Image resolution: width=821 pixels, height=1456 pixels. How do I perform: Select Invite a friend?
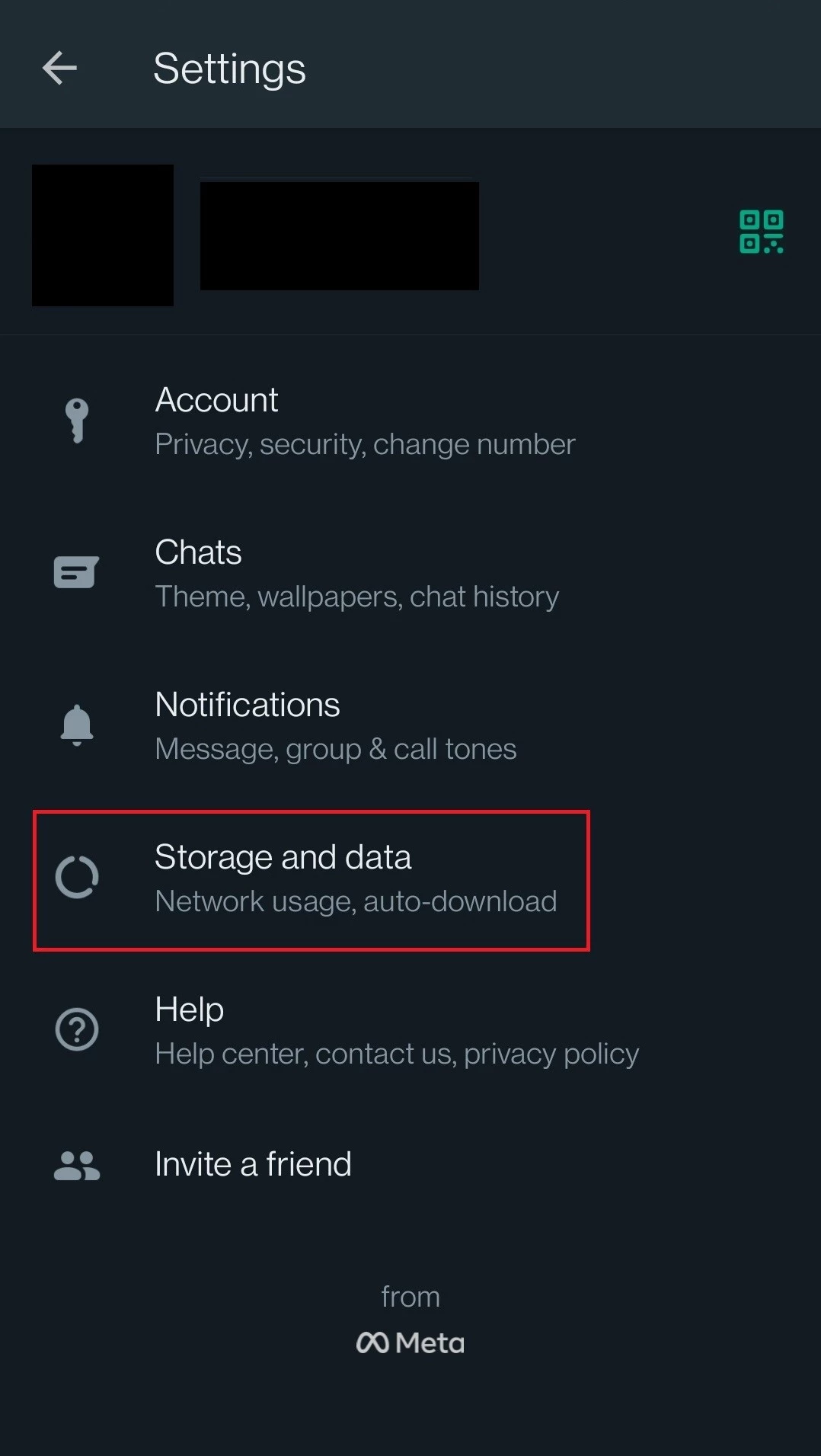pyautogui.click(x=410, y=1164)
